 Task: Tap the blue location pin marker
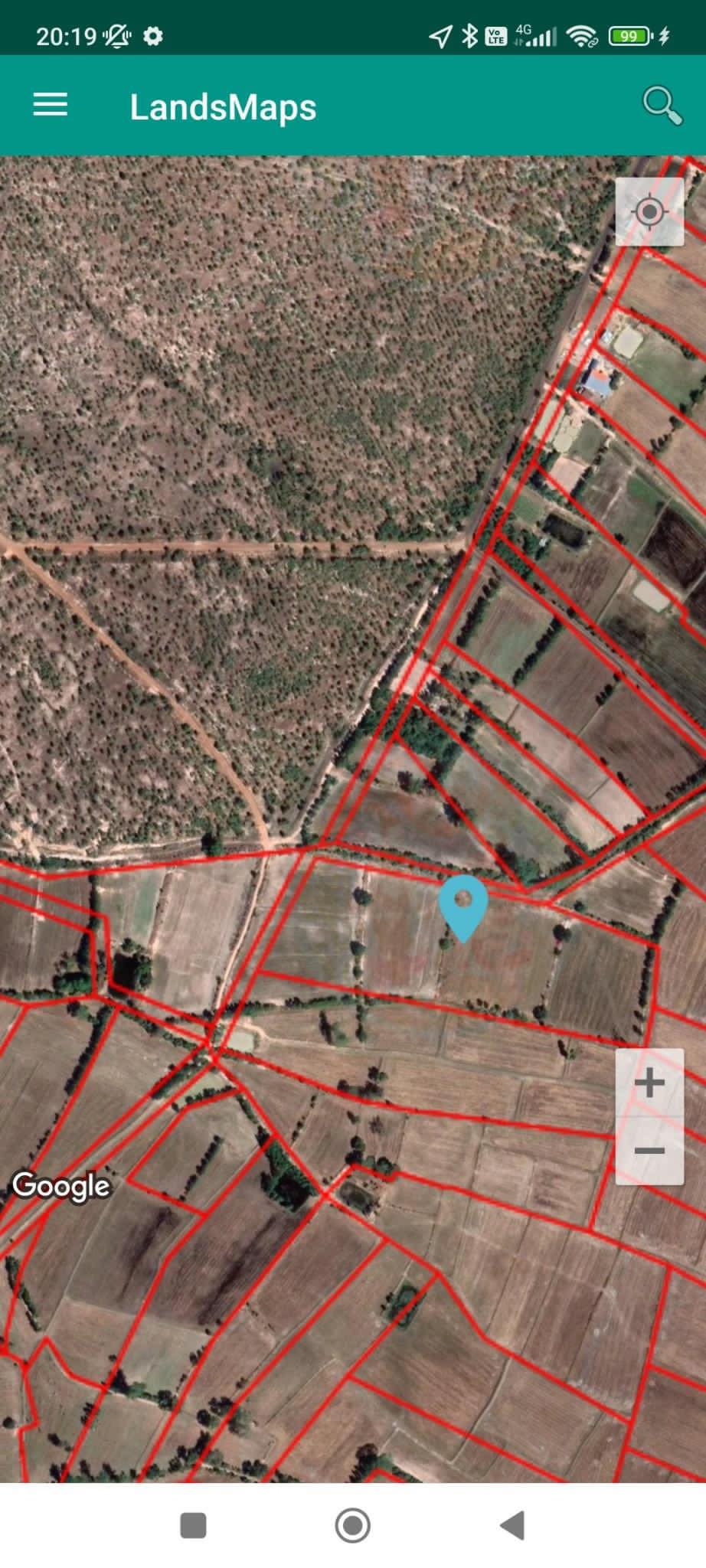pyautogui.click(x=463, y=908)
